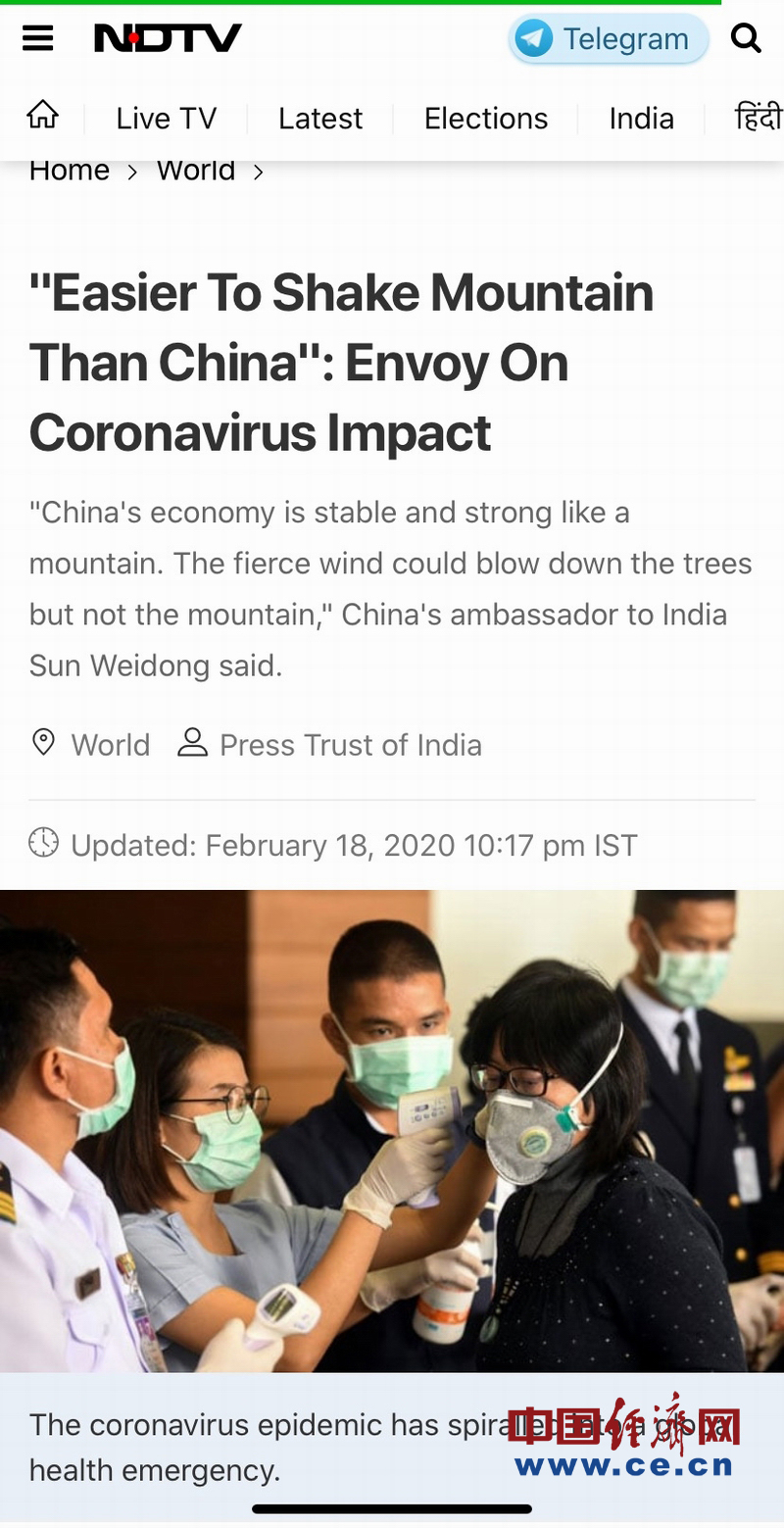This screenshot has width=784, height=1528.
Task: Switch to the Hindi edition
Action: pyautogui.click(x=759, y=119)
